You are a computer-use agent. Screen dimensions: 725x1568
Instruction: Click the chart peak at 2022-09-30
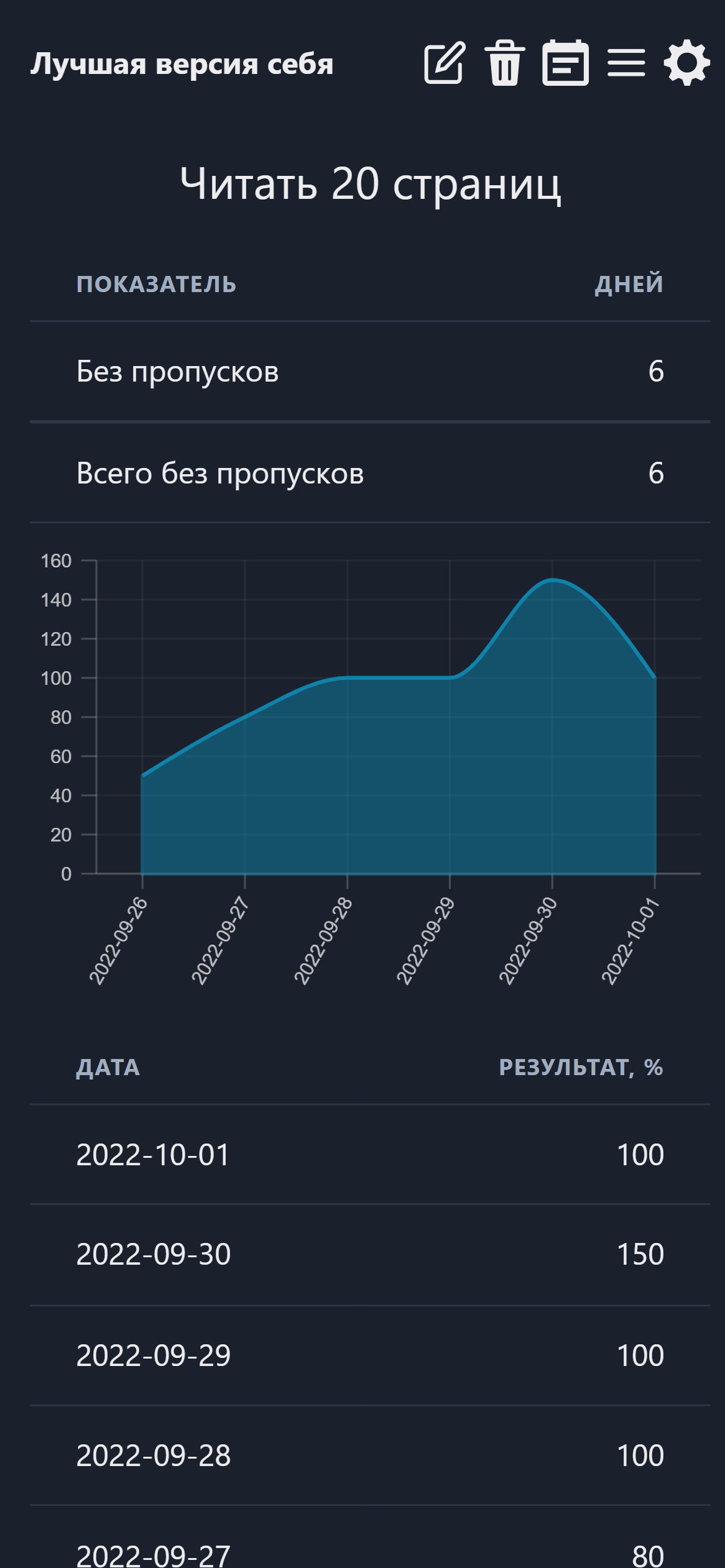(552, 581)
